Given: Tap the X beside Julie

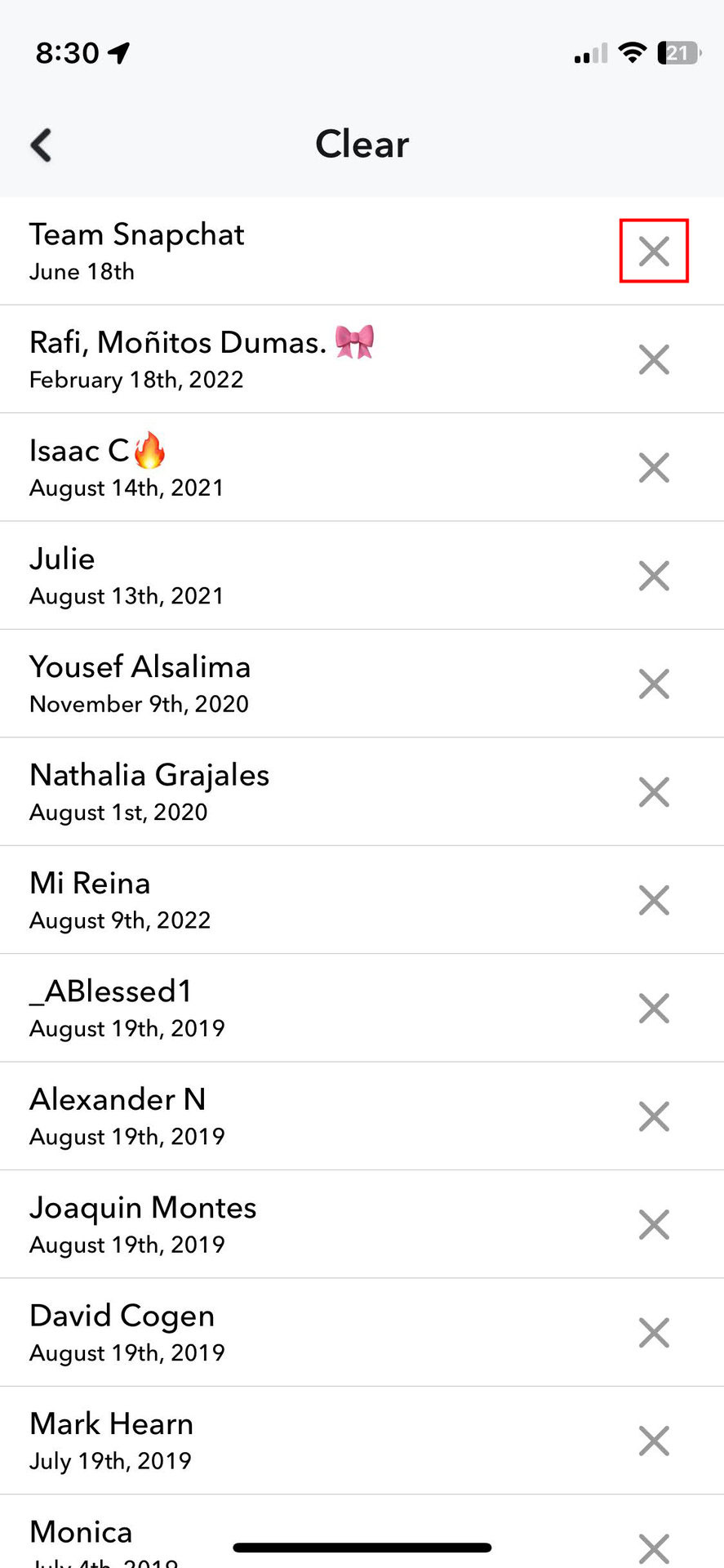Looking at the screenshot, I should coord(654,576).
